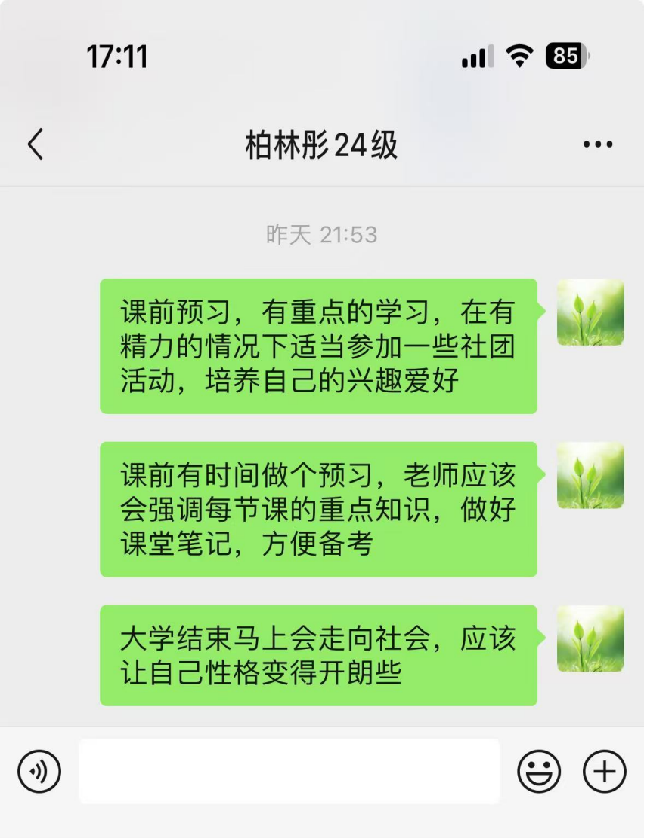Switch to voice message input
Image resolution: width=645 pixels, height=839 pixels.
(x=39, y=771)
